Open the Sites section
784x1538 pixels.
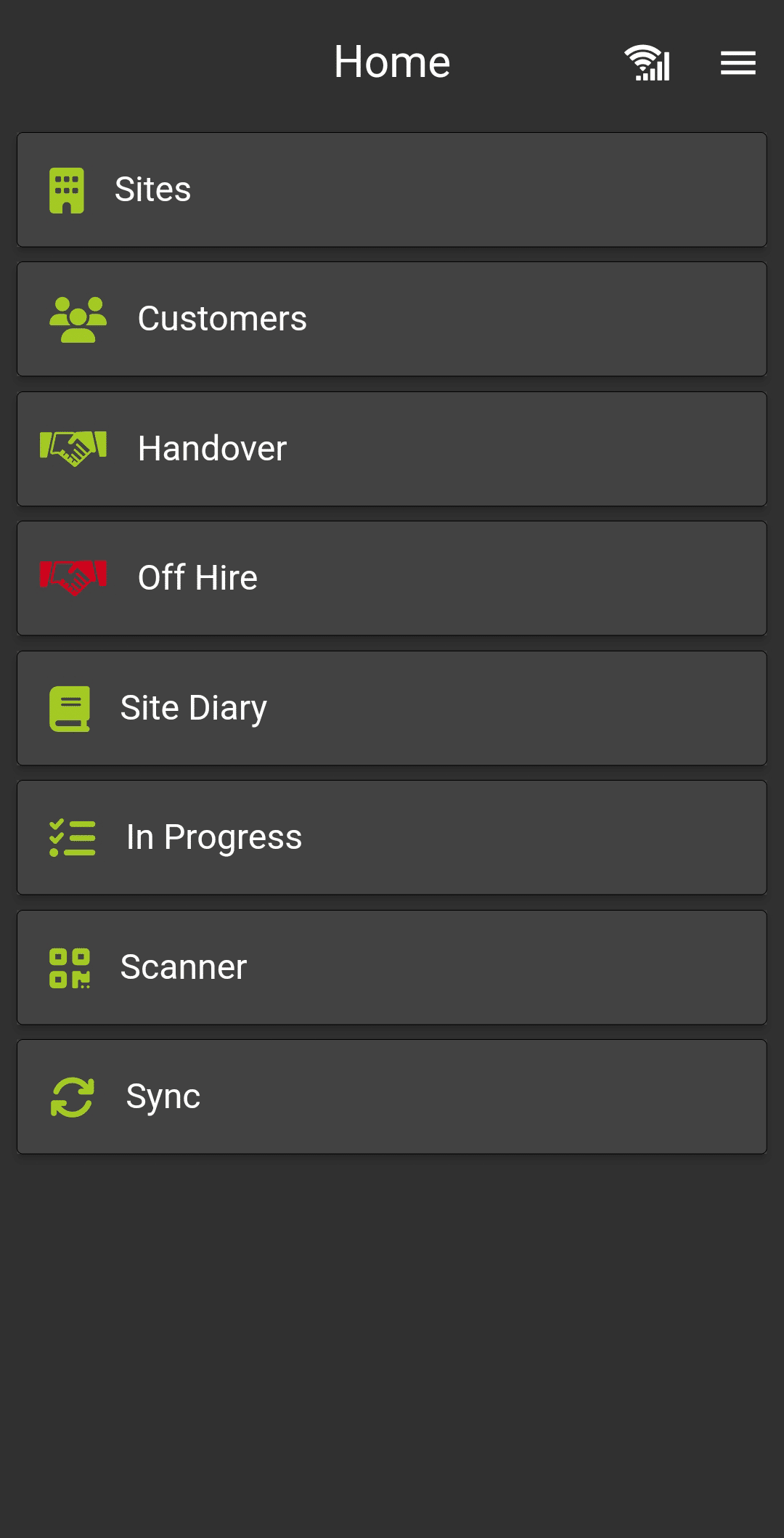pos(392,190)
